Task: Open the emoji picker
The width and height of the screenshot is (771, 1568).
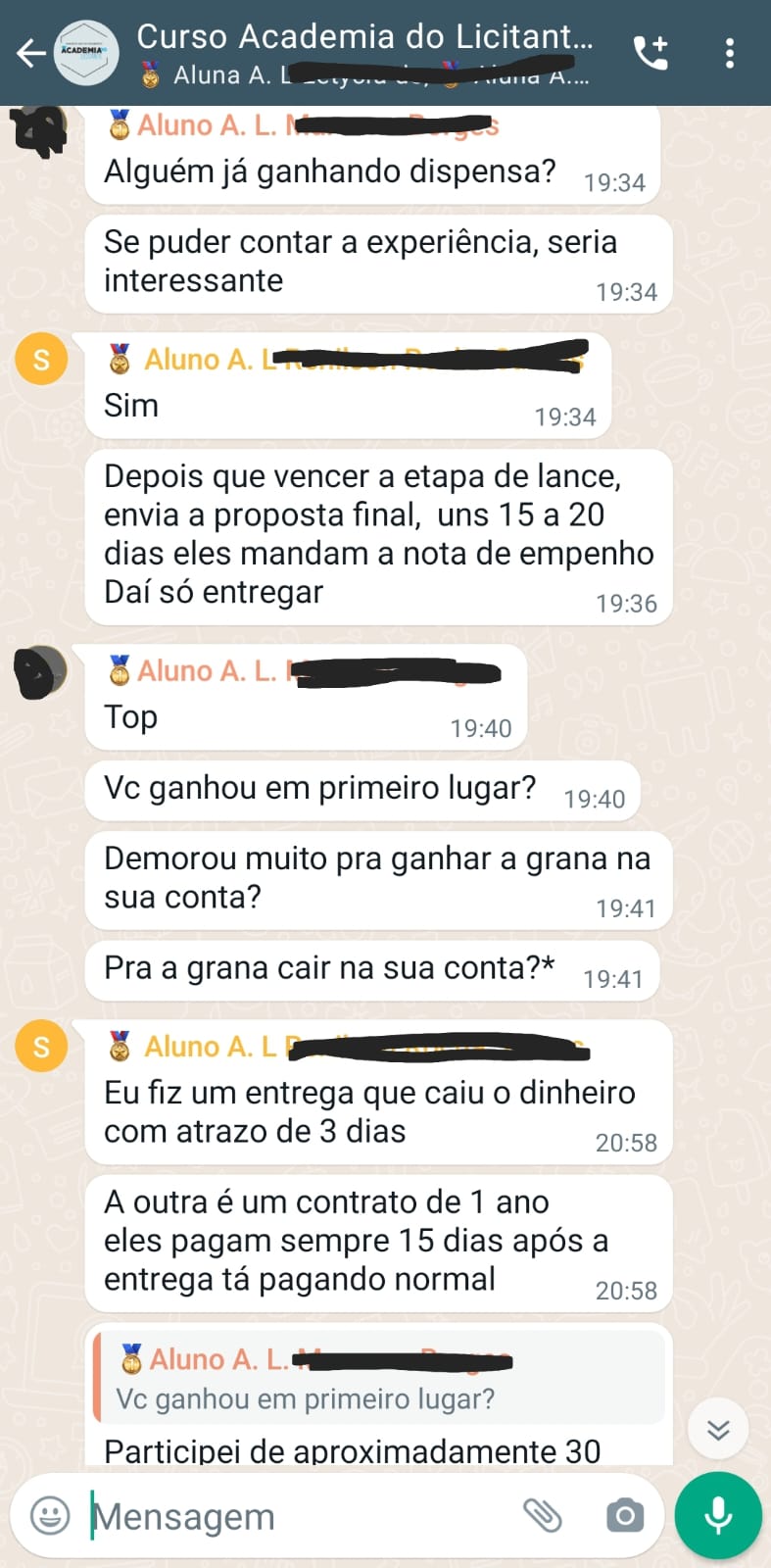Action: [50, 1515]
